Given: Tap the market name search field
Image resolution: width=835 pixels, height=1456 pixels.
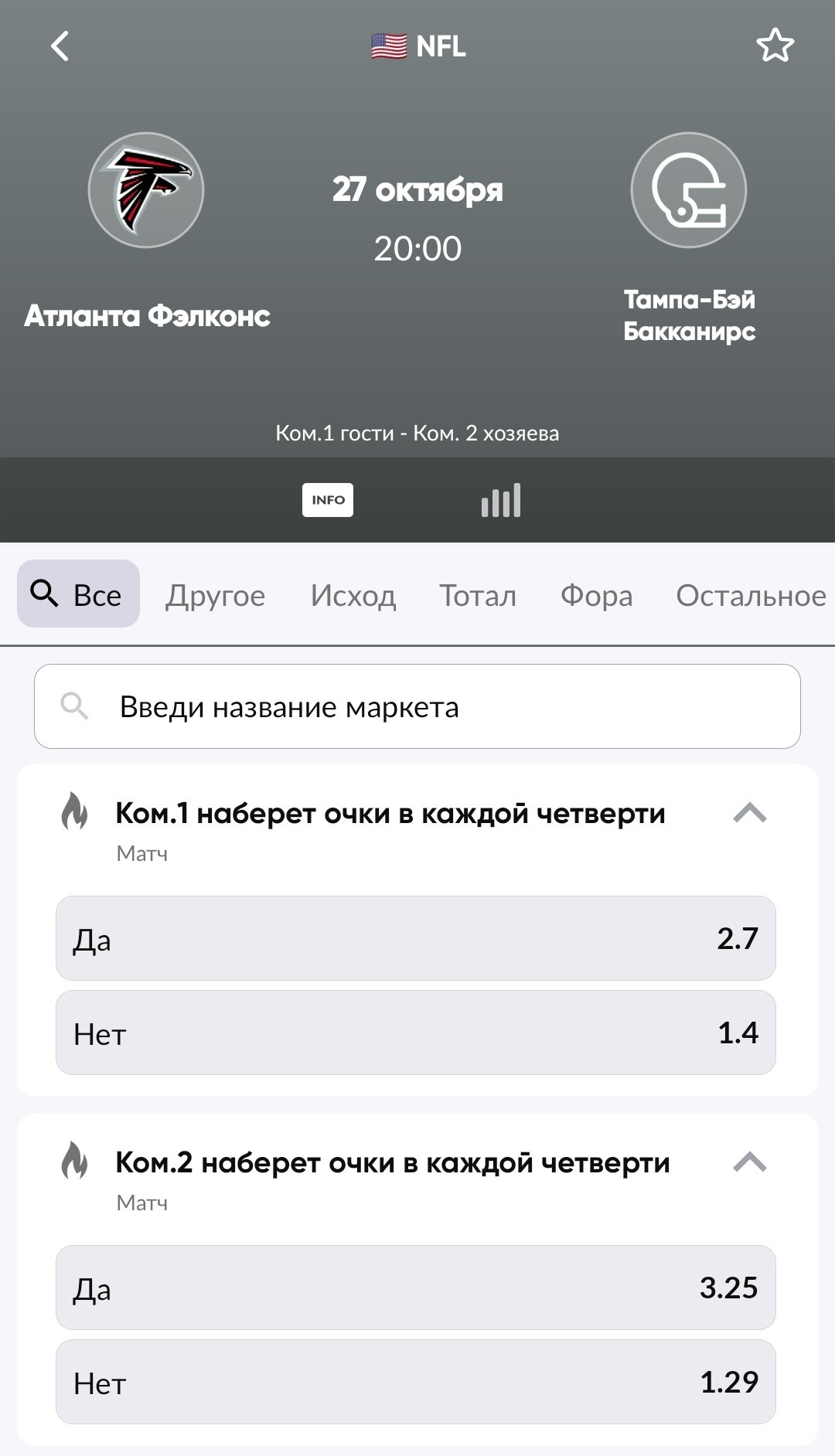Looking at the screenshot, I should pos(417,706).
